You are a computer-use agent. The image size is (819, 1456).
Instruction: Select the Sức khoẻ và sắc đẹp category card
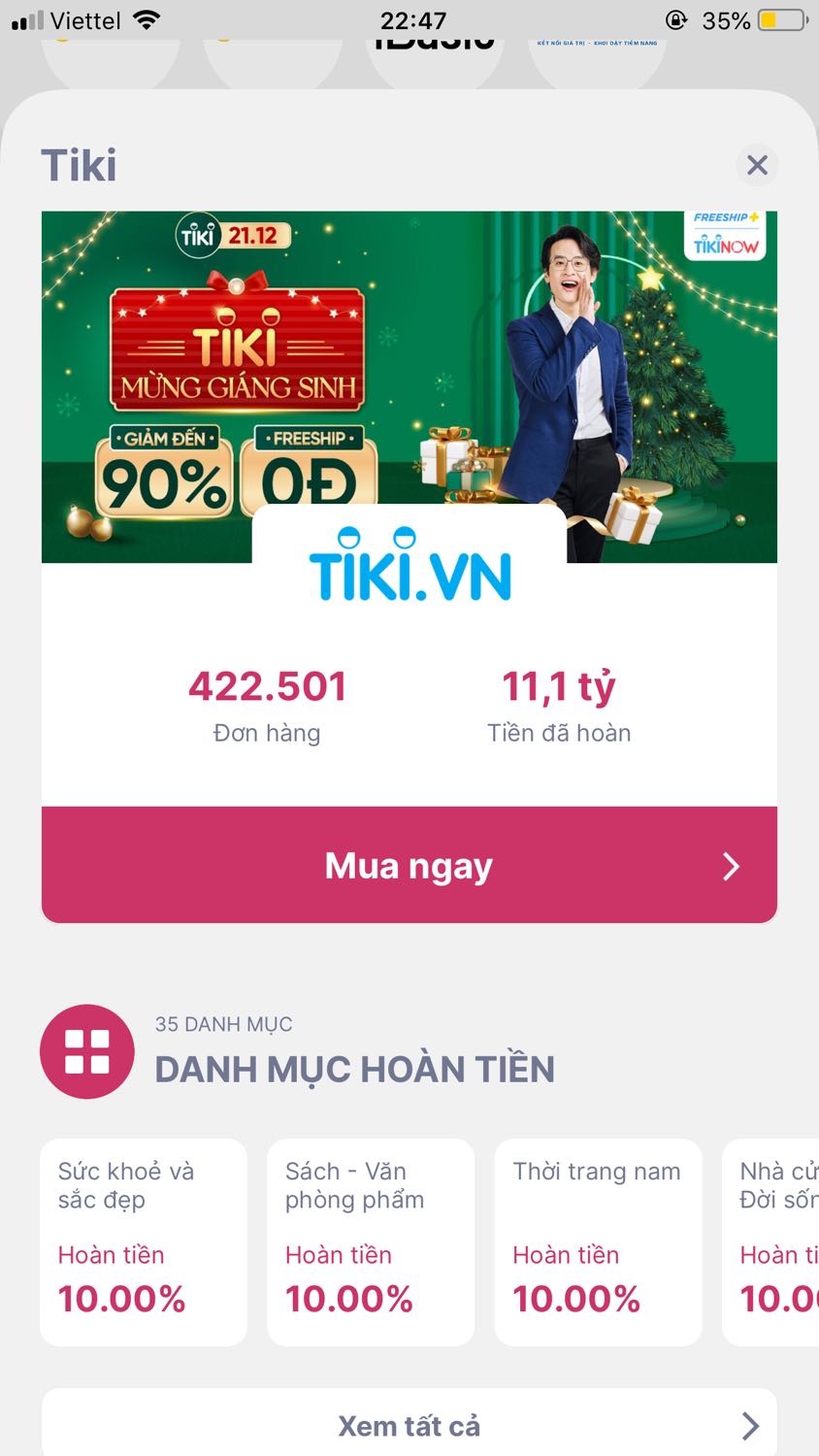(143, 1242)
